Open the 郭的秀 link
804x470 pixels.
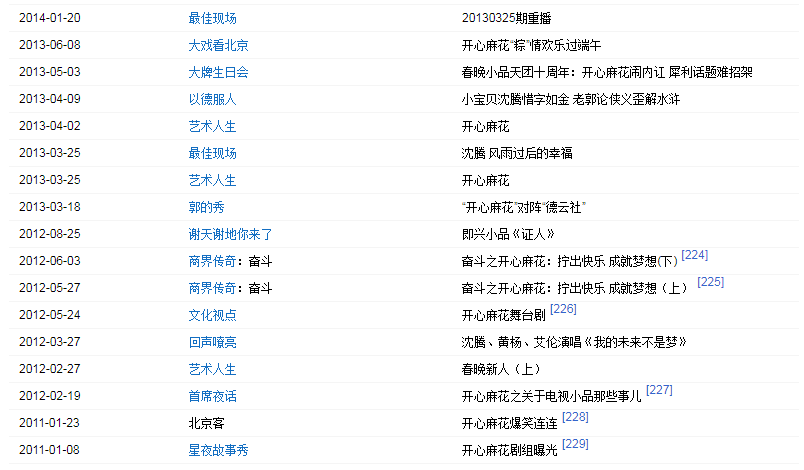pyautogui.click(x=206, y=207)
